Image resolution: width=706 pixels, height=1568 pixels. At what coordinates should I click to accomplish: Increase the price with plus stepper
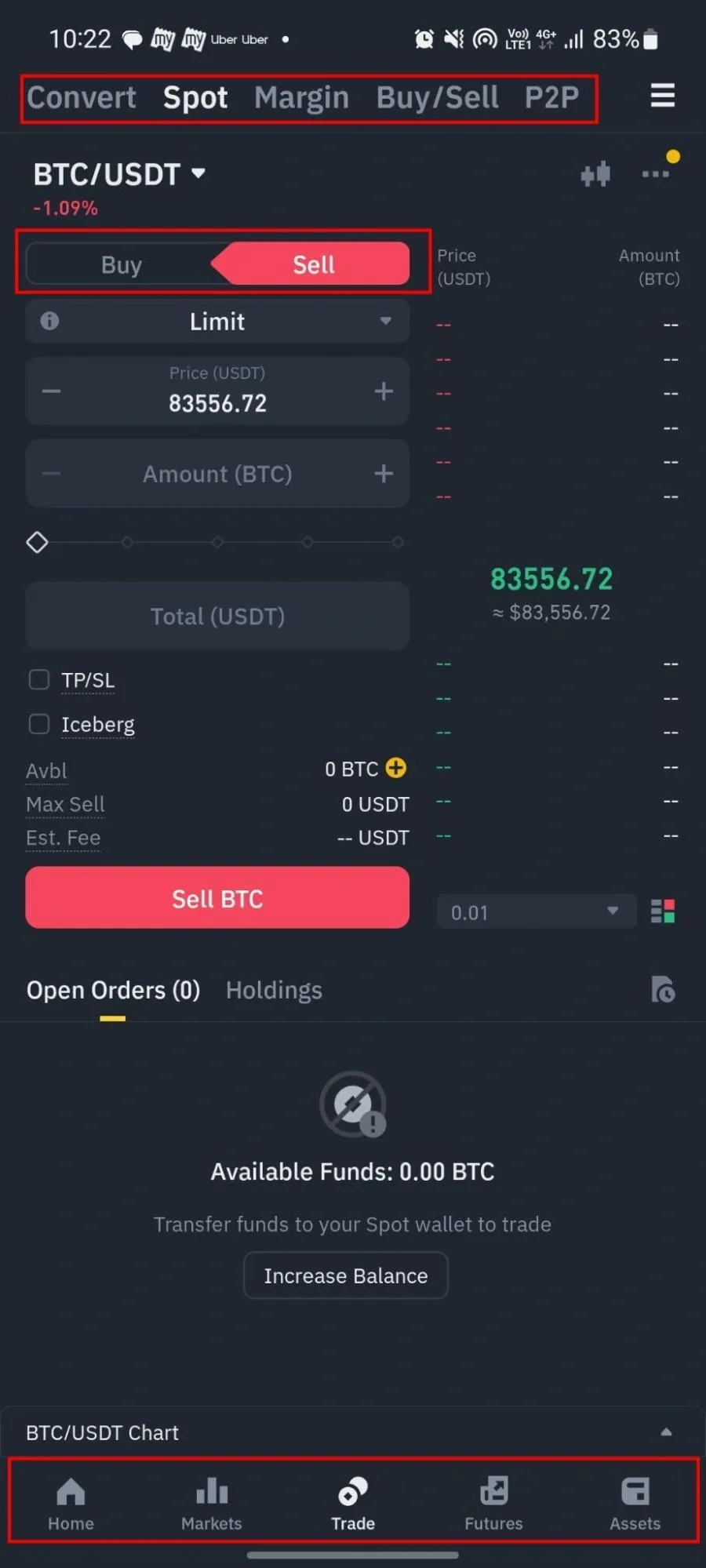pyautogui.click(x=384, y=391)
